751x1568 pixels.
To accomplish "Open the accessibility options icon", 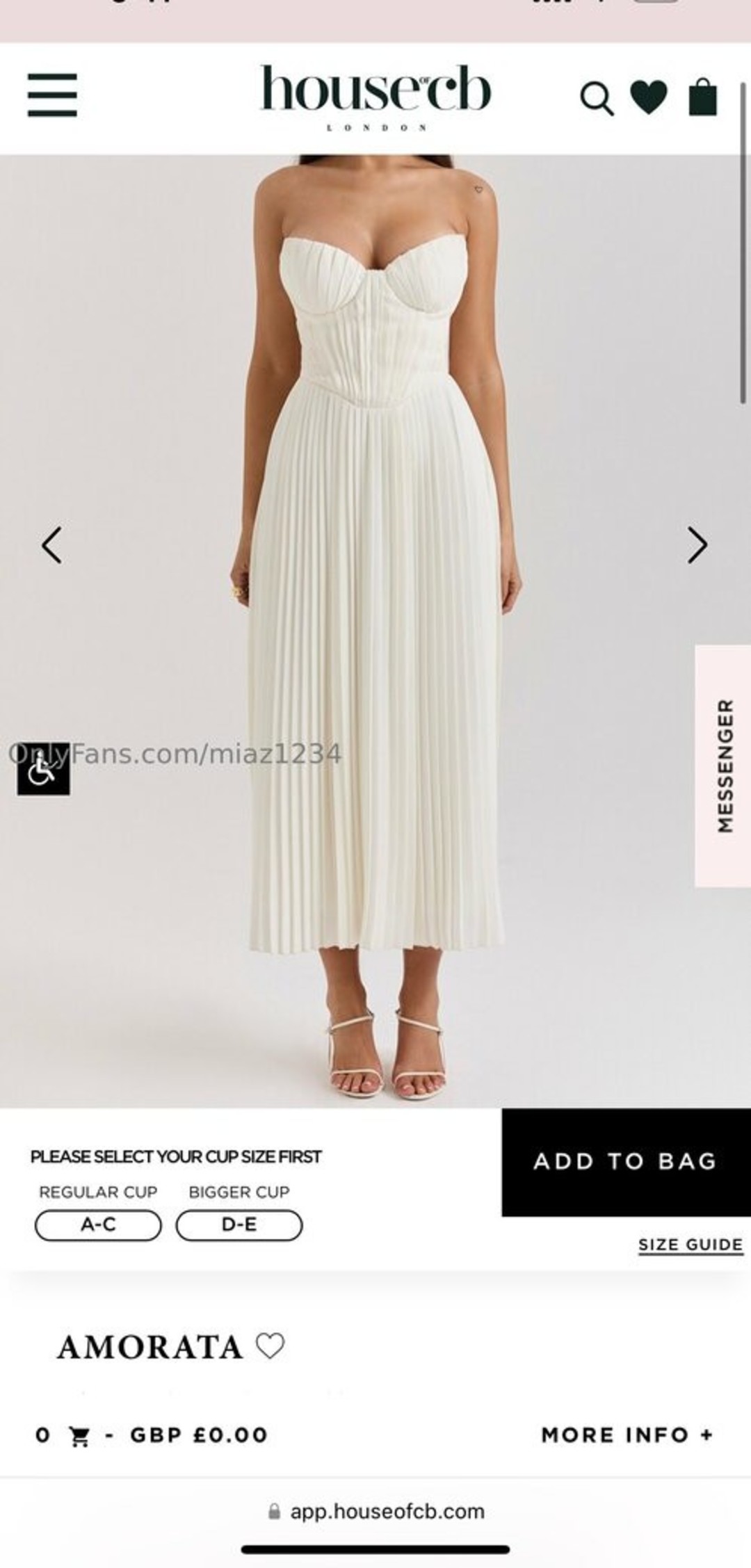I will (x=43, y=769).
